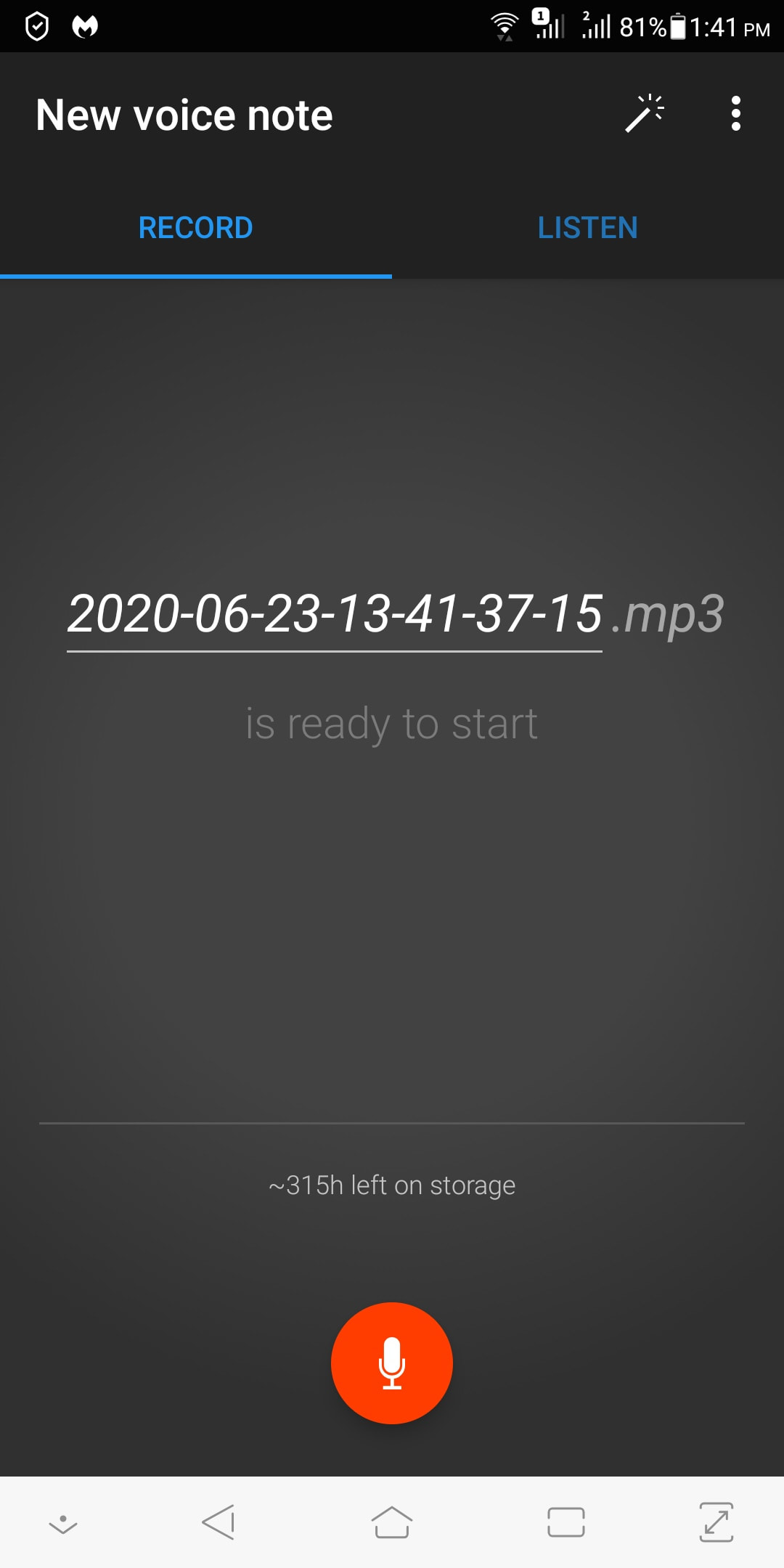784x1568 pixels.
Task: Go to the home screen
Action: pos(392,1522)
